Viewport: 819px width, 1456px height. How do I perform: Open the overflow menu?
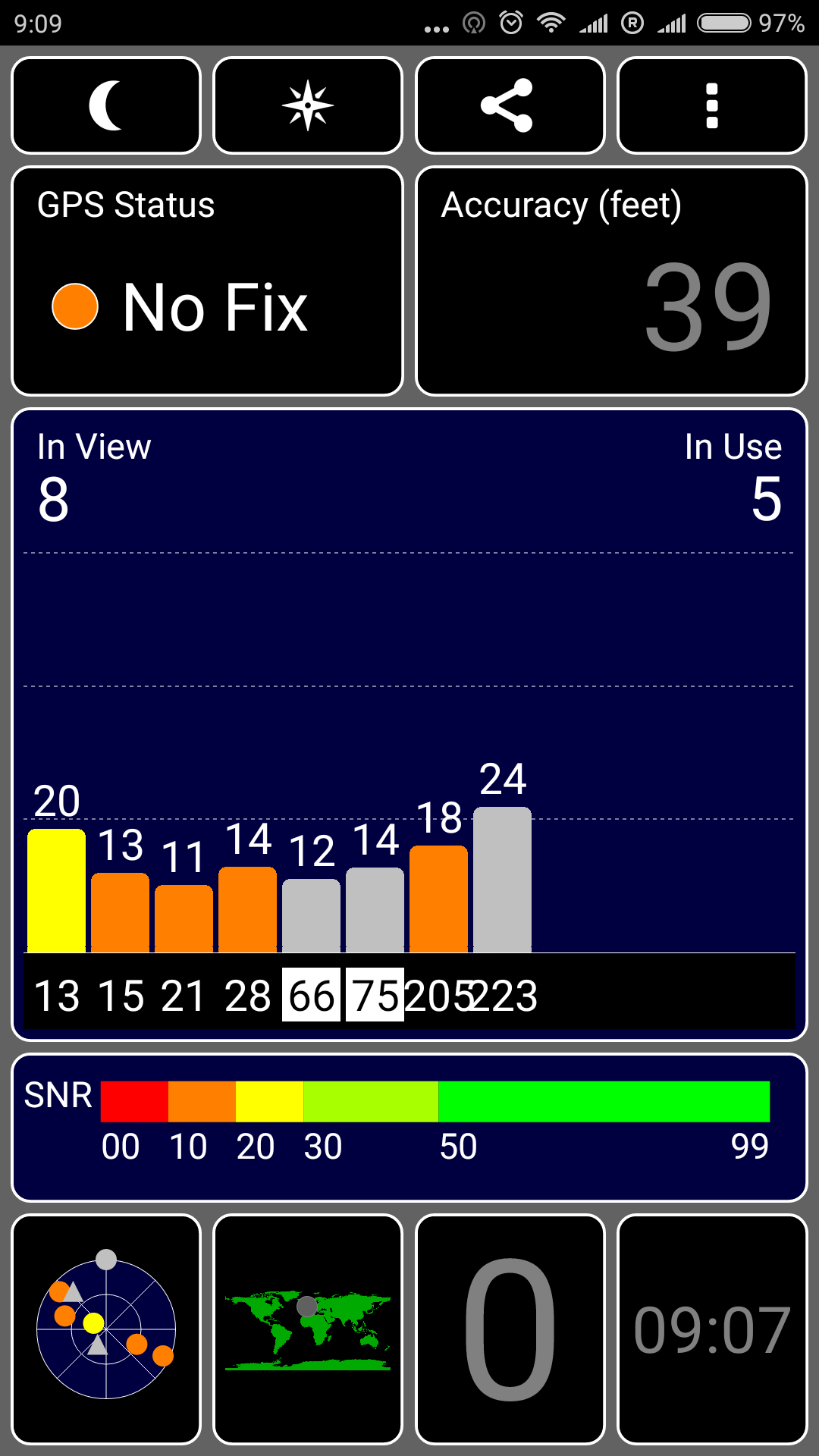[711, 105]
